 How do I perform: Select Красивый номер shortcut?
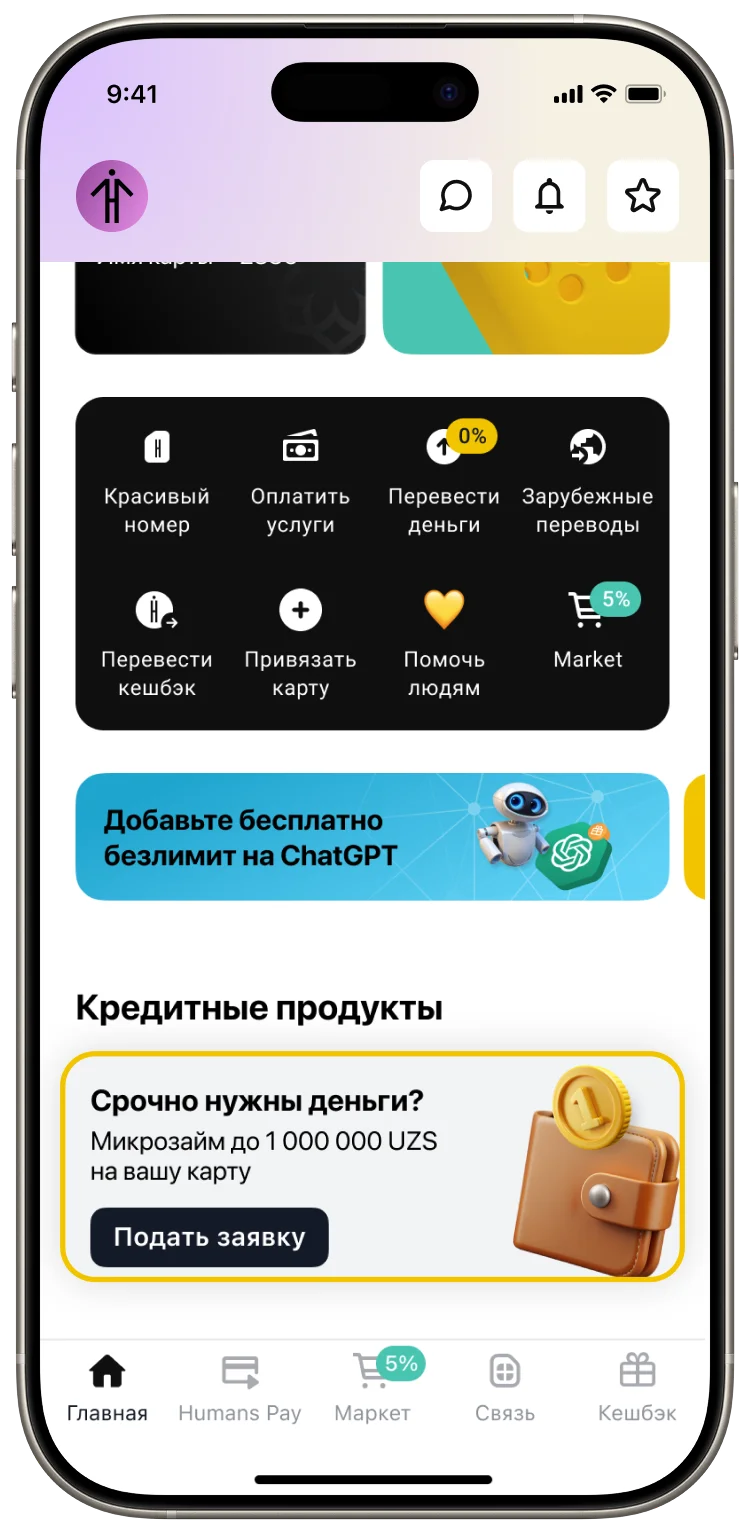coord(157,480)
